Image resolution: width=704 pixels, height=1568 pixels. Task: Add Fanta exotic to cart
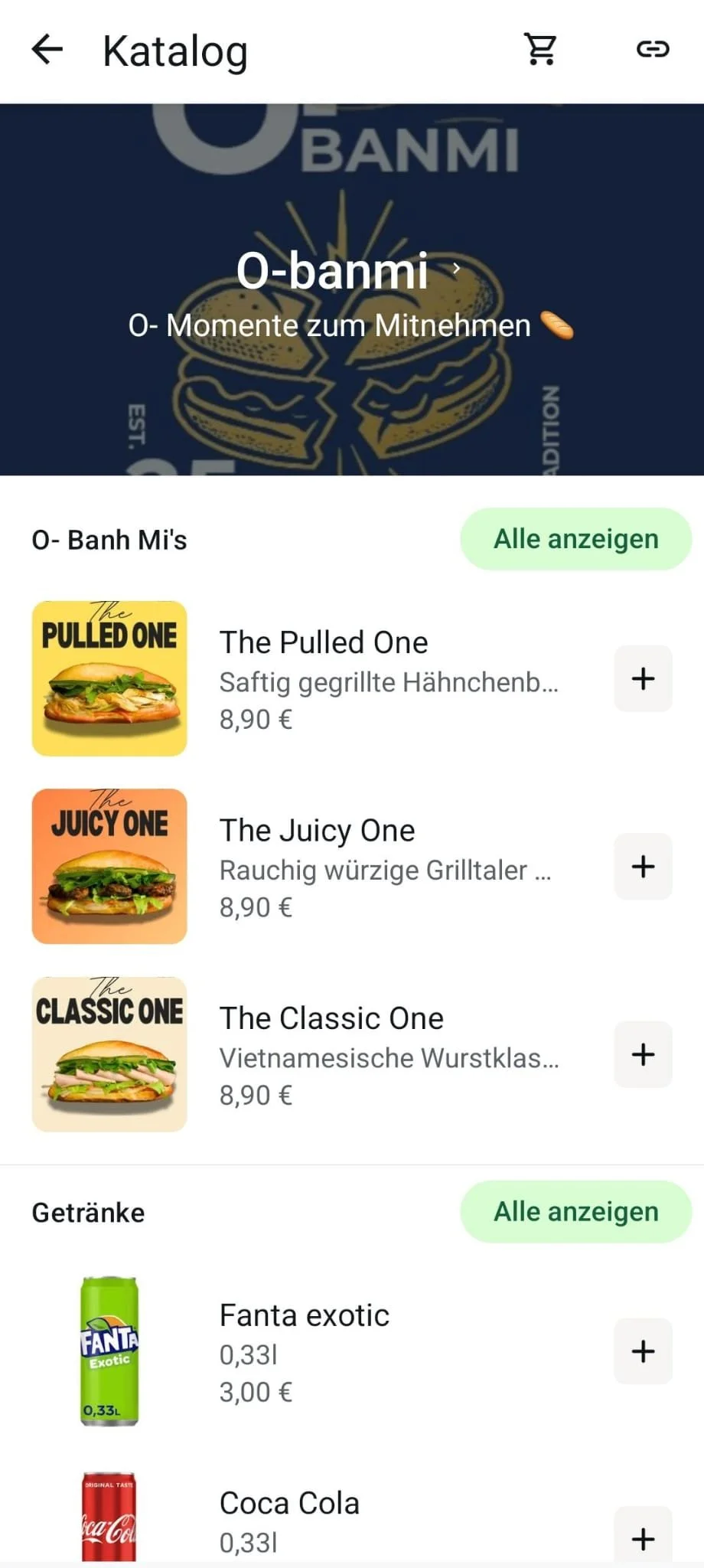(x=643, y=1351)
